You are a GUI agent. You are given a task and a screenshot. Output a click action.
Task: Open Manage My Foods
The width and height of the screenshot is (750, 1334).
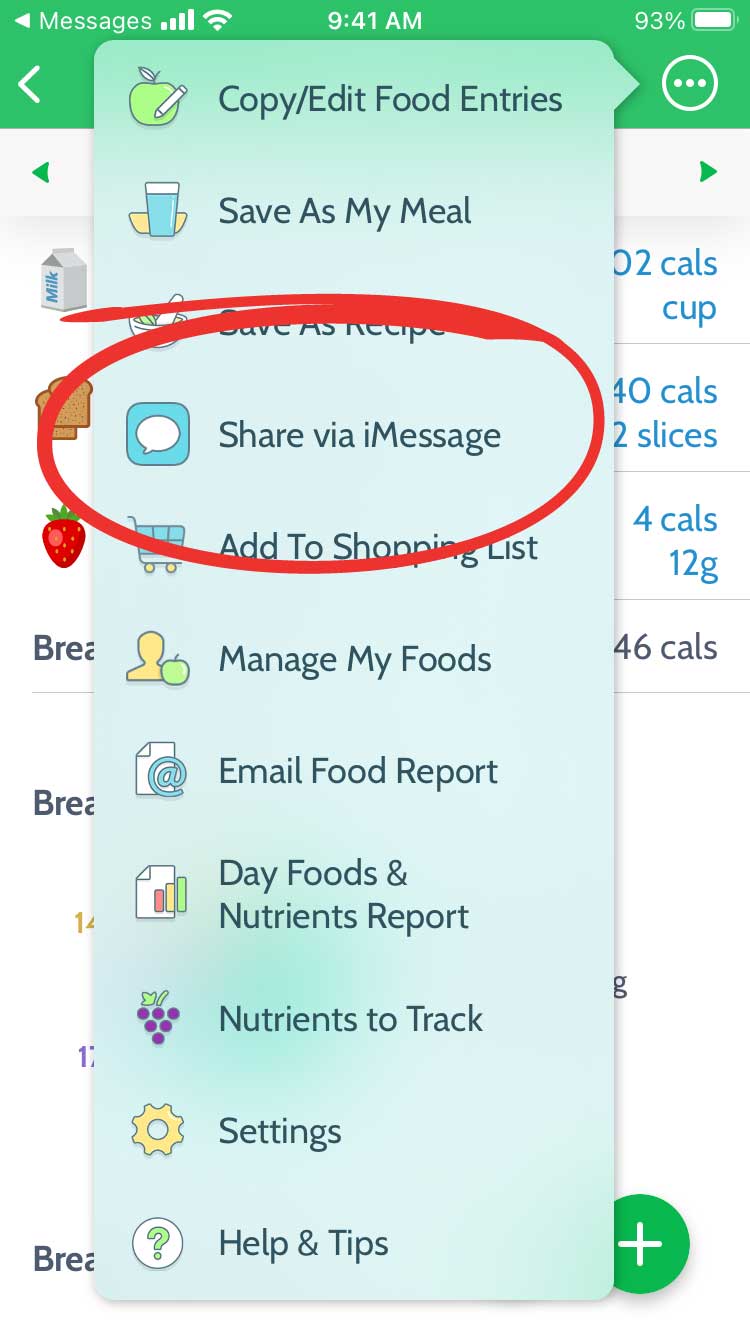pos(355,659)
